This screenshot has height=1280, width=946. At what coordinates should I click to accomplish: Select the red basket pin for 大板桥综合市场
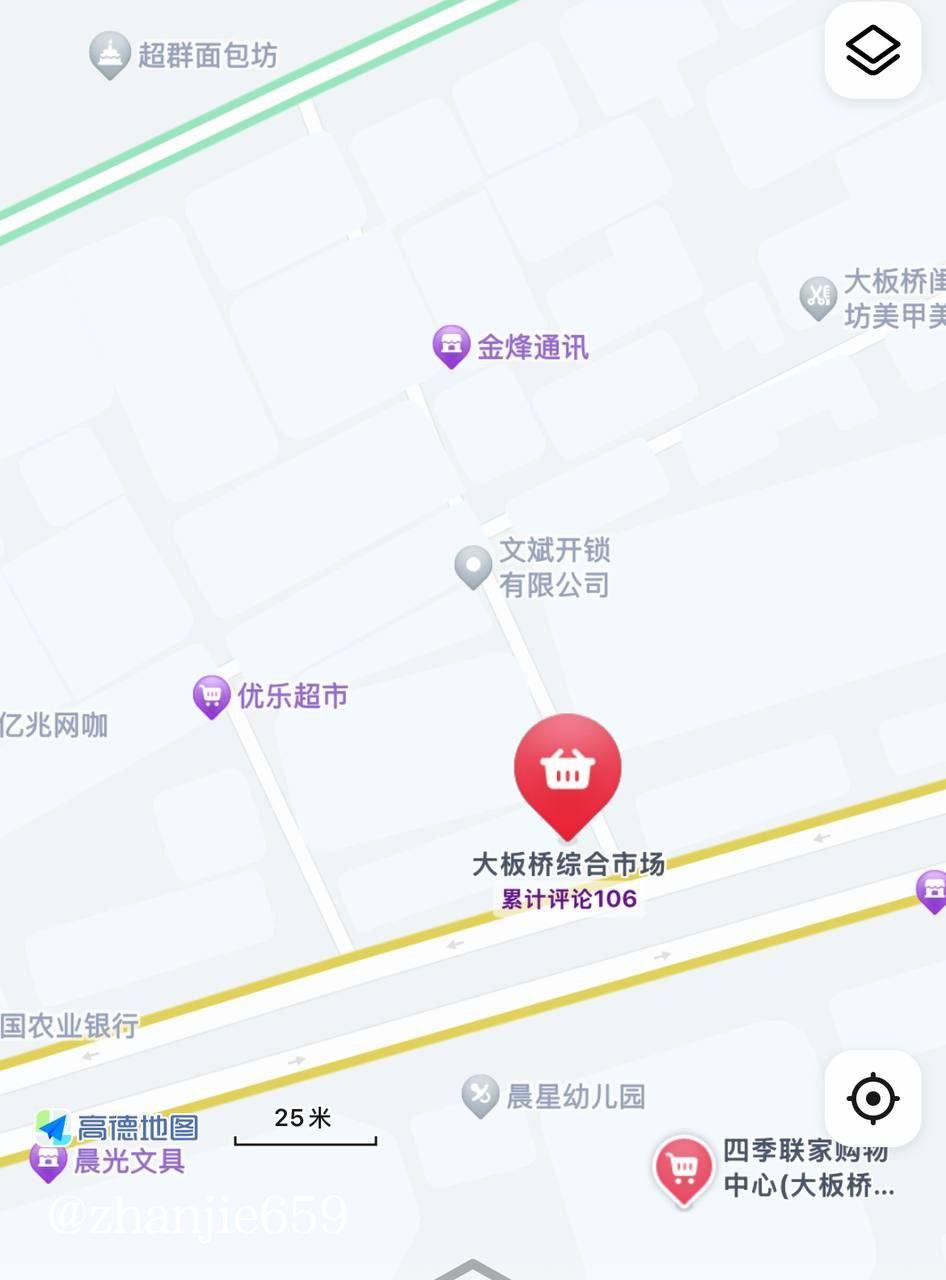pos(566,770)
